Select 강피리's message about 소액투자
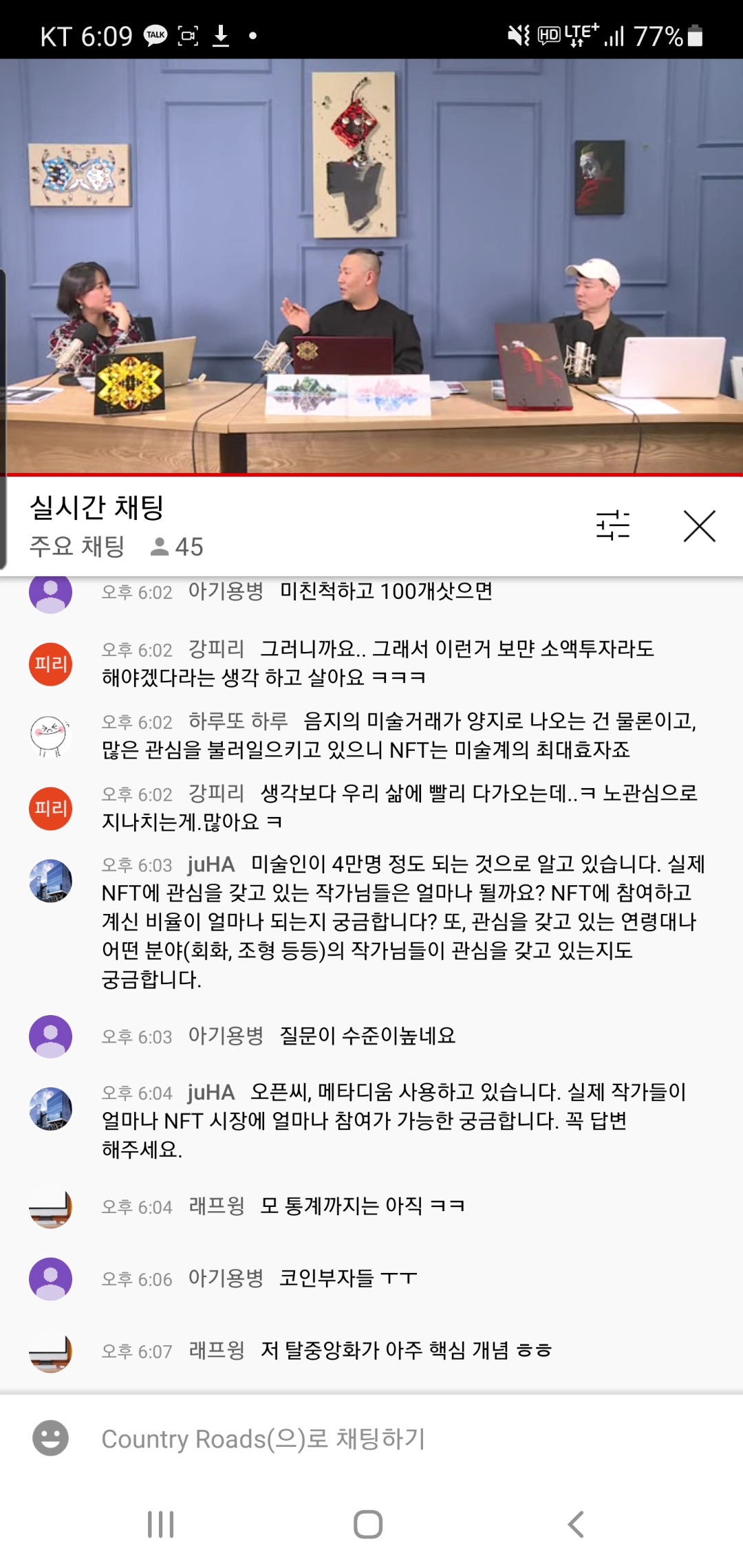 click(378, 663)
